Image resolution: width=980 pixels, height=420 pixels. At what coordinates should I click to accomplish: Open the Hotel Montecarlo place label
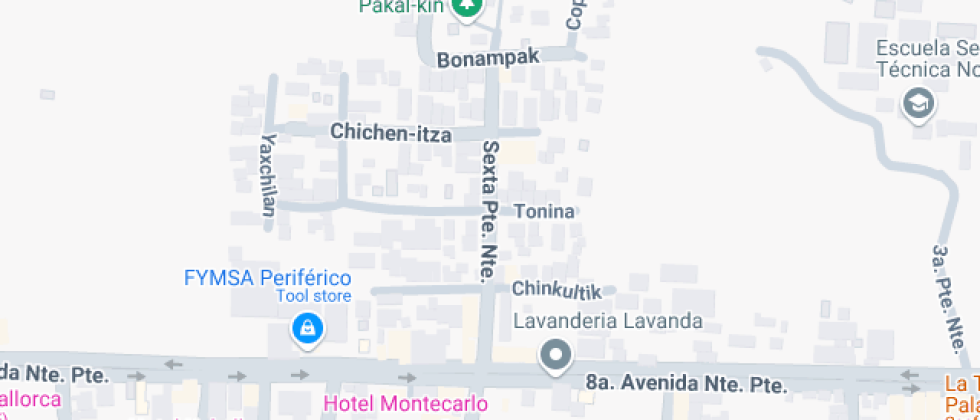(x=405, y=405)
